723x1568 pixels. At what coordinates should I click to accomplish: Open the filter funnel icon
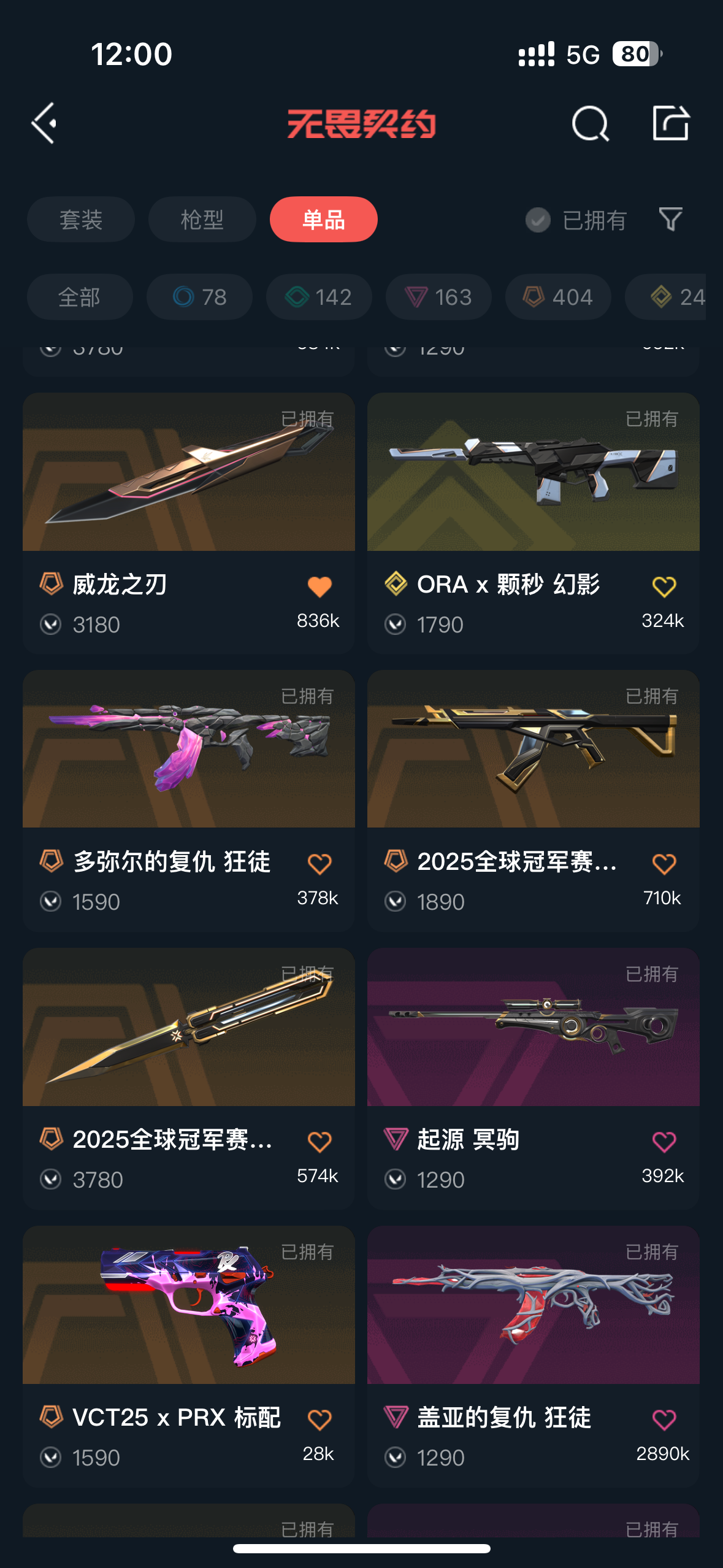670,219
